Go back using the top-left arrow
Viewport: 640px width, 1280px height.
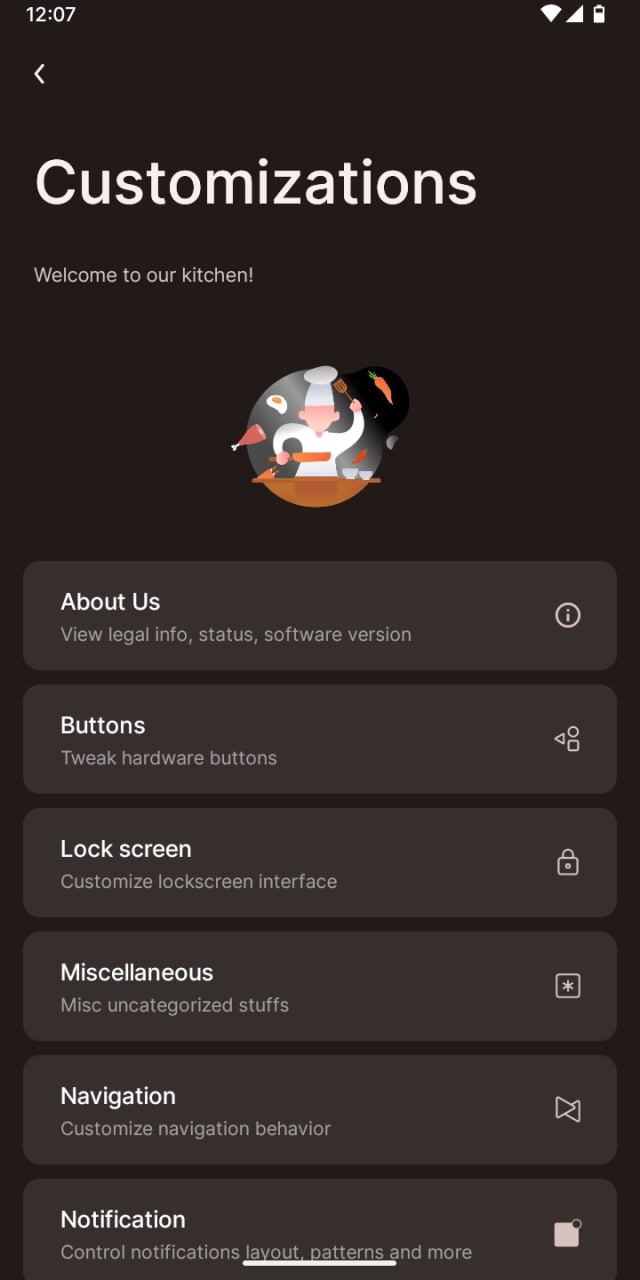39,74
